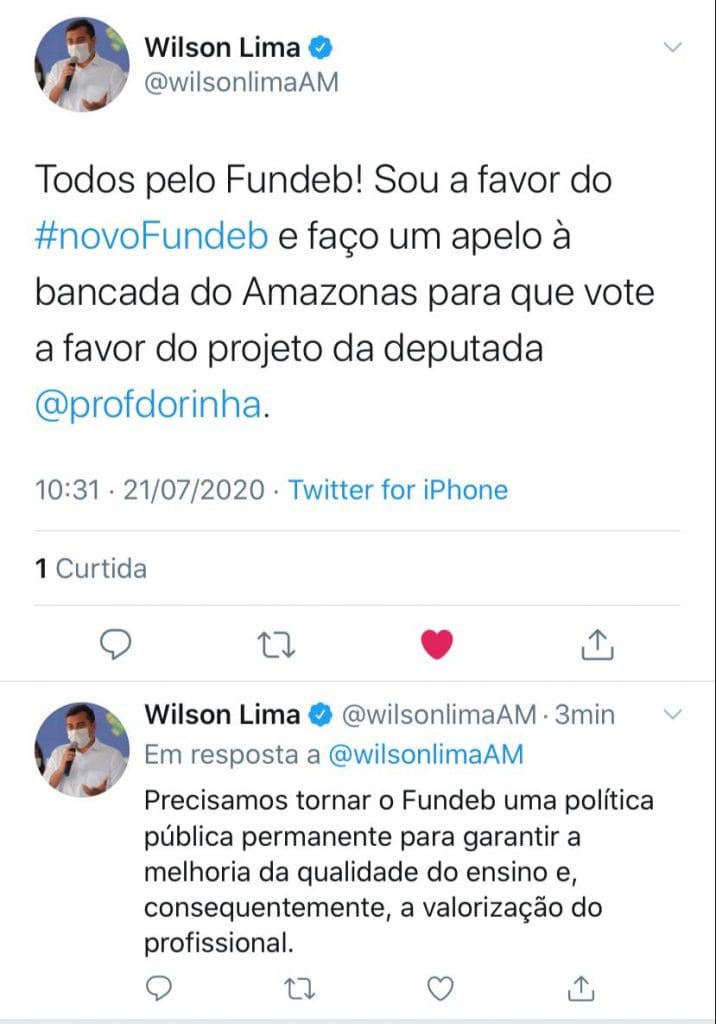Open profile photo on the 3min reply
Image resolution: width=716 pixels, height=1024 pixels.
(85, 750)
